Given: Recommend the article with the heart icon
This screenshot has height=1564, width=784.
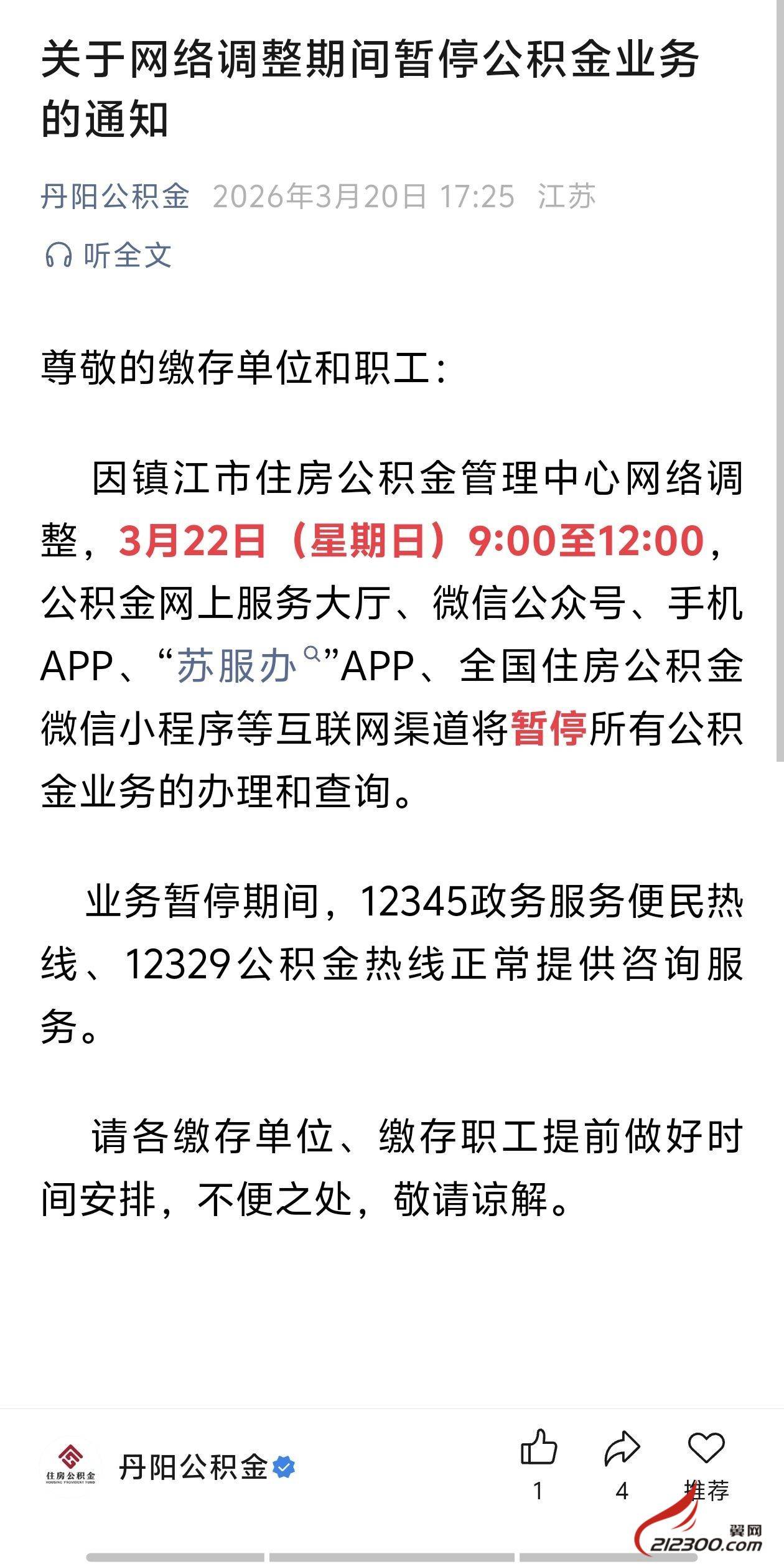Looking at the screenshot, I should 706,1448.
